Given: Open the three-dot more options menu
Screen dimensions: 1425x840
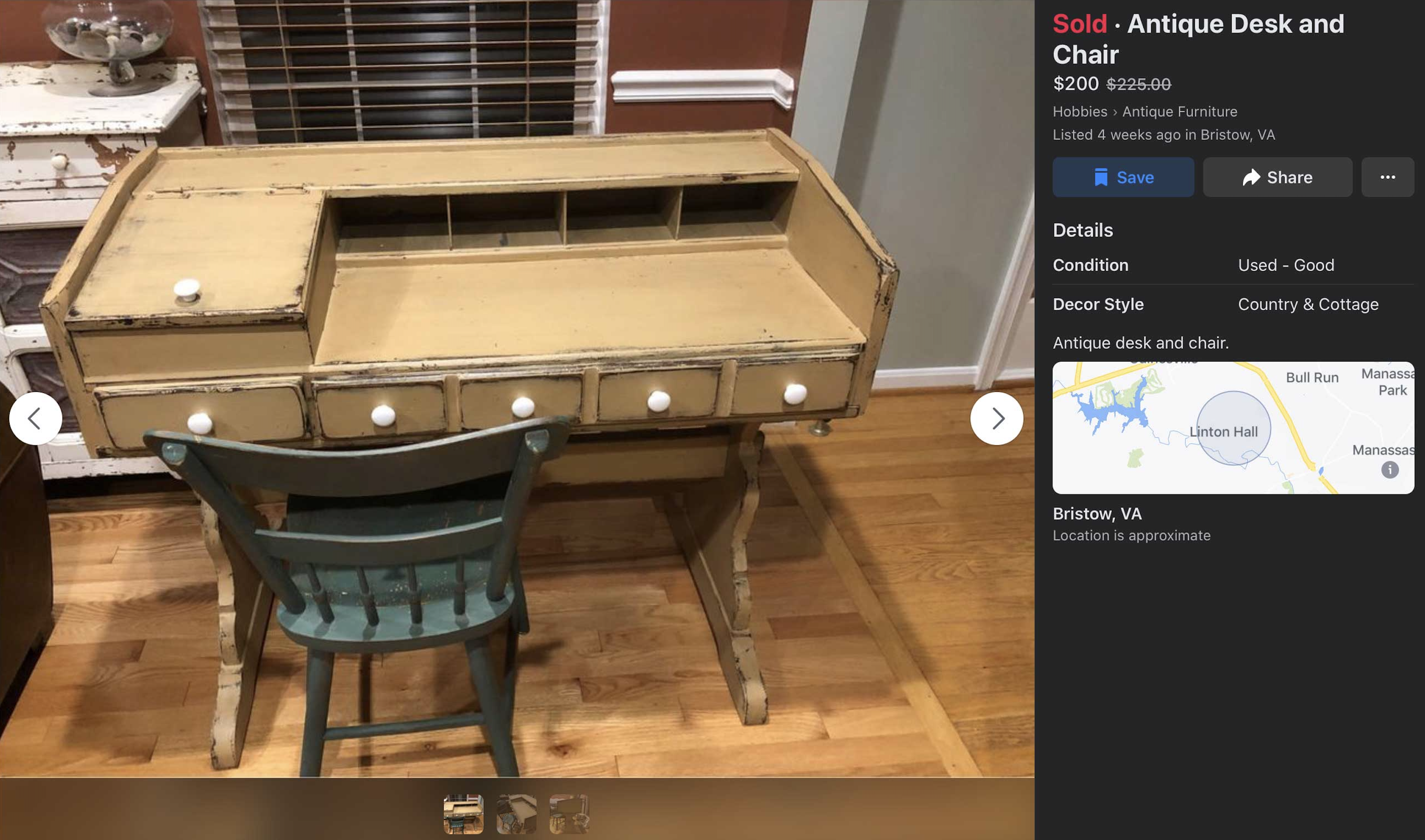Looking at the screenshot, I should click(x=1387, y=177).
